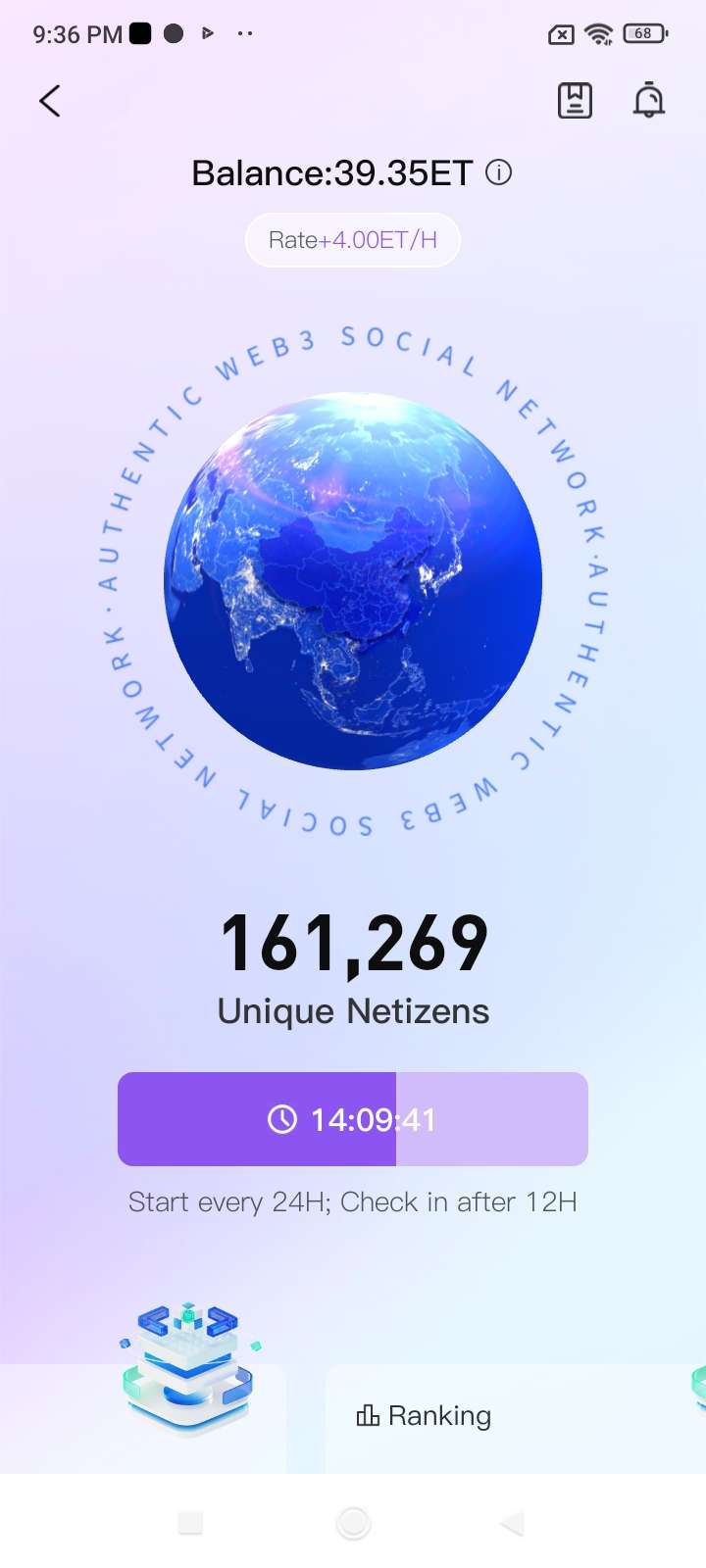Open the bookmark document icon
Image resolution: width=706 pixels, height=1568 pixels.
pyautogui.click(x=575, y=101)
